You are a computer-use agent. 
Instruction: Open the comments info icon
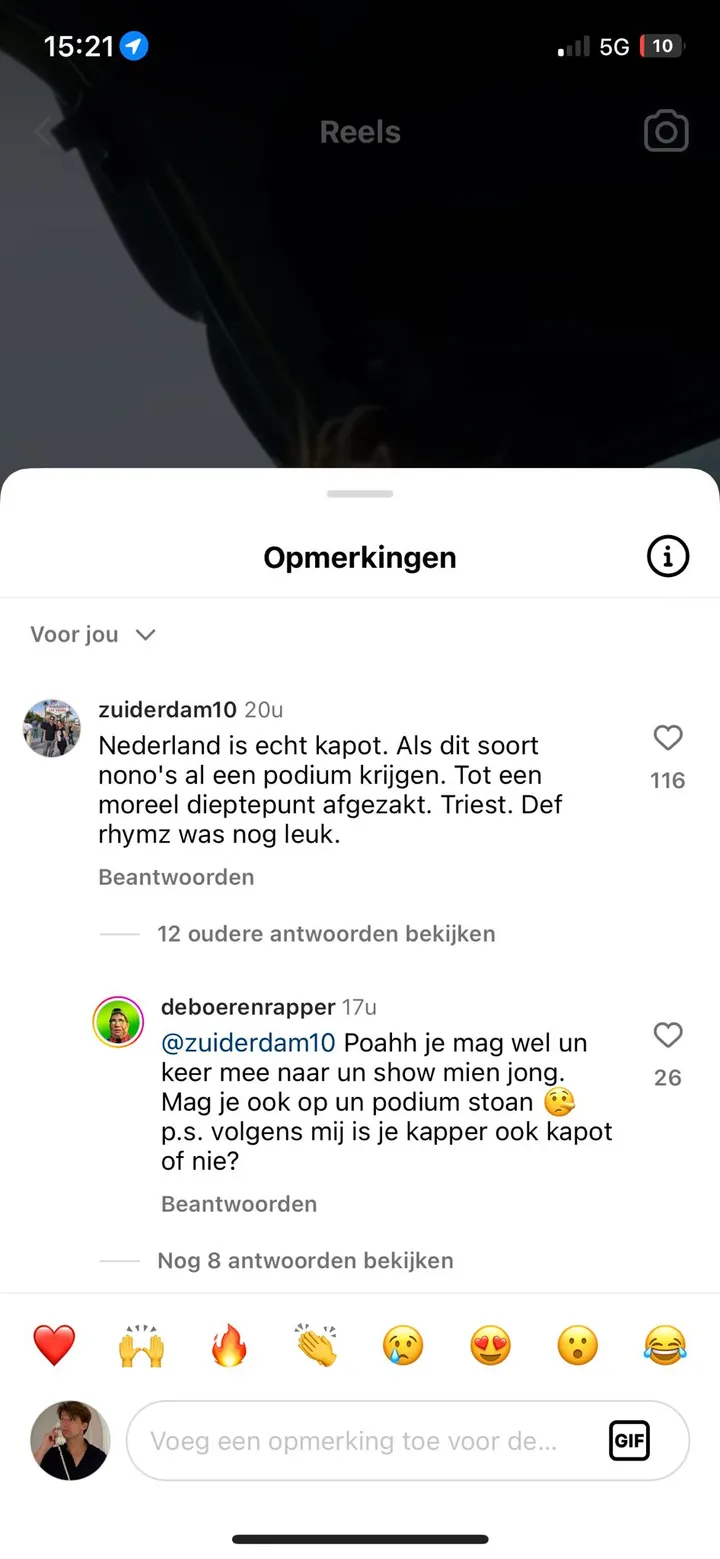click(668, 556)
